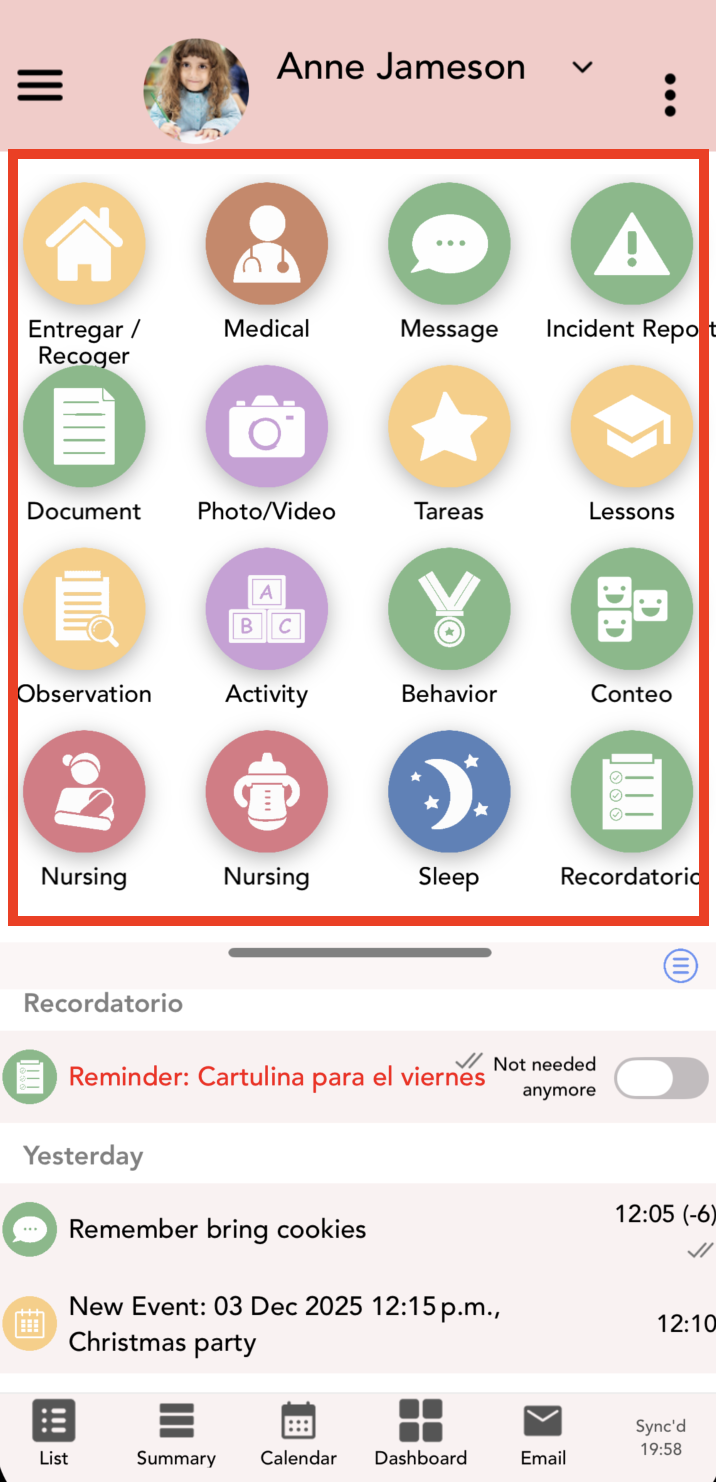Log a Sleep entry
This screenshot has width=716, height=1482.
click(449, 792)
